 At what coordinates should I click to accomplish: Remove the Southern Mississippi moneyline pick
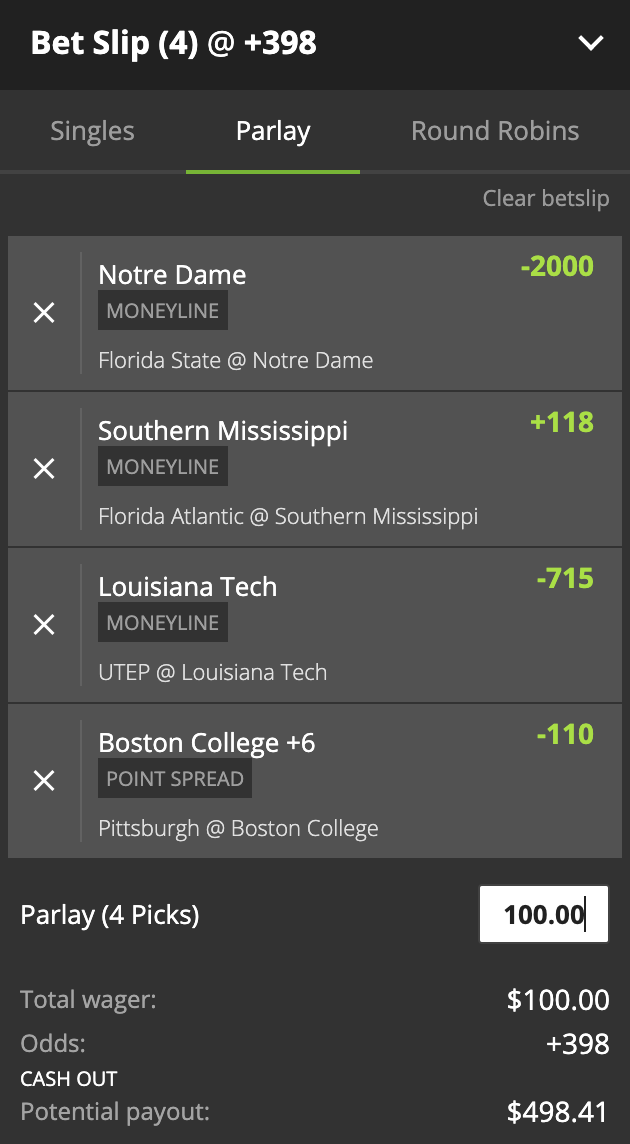[44, 469]
